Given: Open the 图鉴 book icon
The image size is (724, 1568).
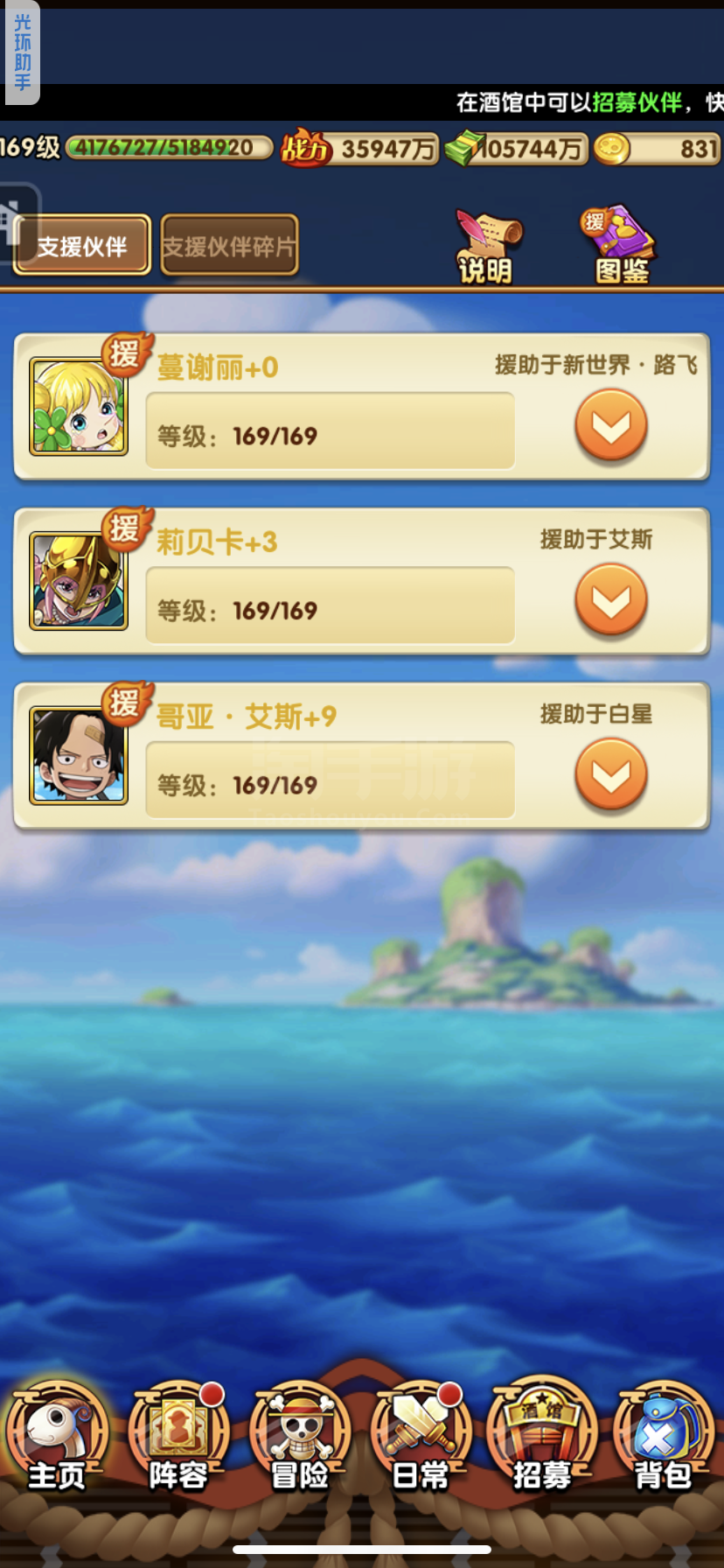Looking at the screenshot, I should (620, 245).
